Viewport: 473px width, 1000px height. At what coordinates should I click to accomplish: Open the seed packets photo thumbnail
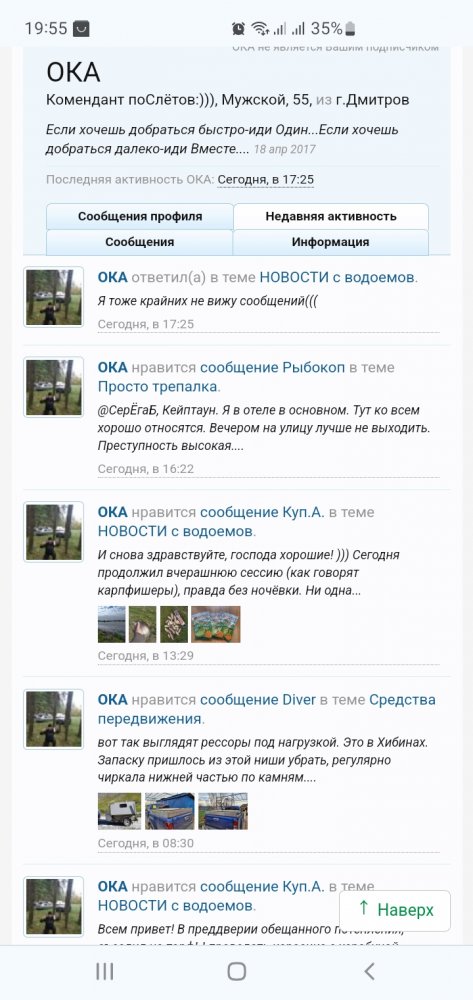[215, 624]
